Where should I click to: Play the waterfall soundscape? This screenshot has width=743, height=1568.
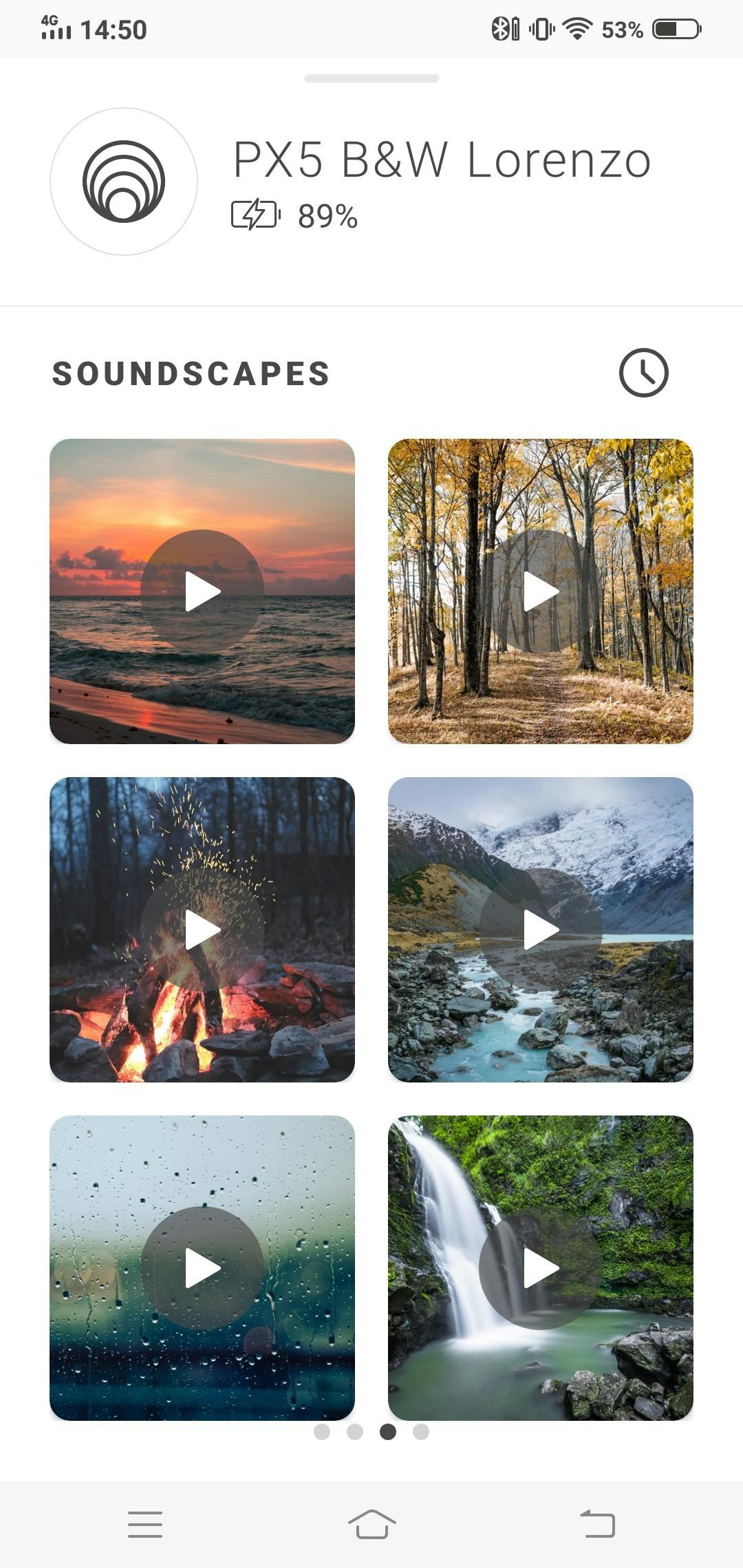pos(541,1268)
